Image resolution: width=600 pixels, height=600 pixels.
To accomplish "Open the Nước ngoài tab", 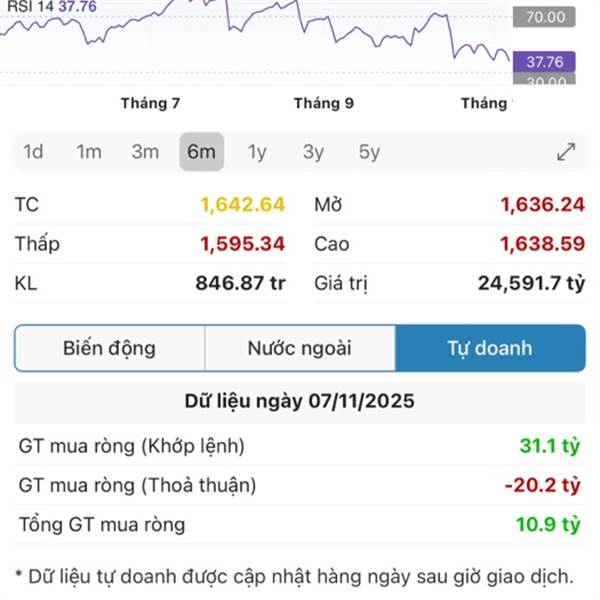I will (x=300, y=348).
